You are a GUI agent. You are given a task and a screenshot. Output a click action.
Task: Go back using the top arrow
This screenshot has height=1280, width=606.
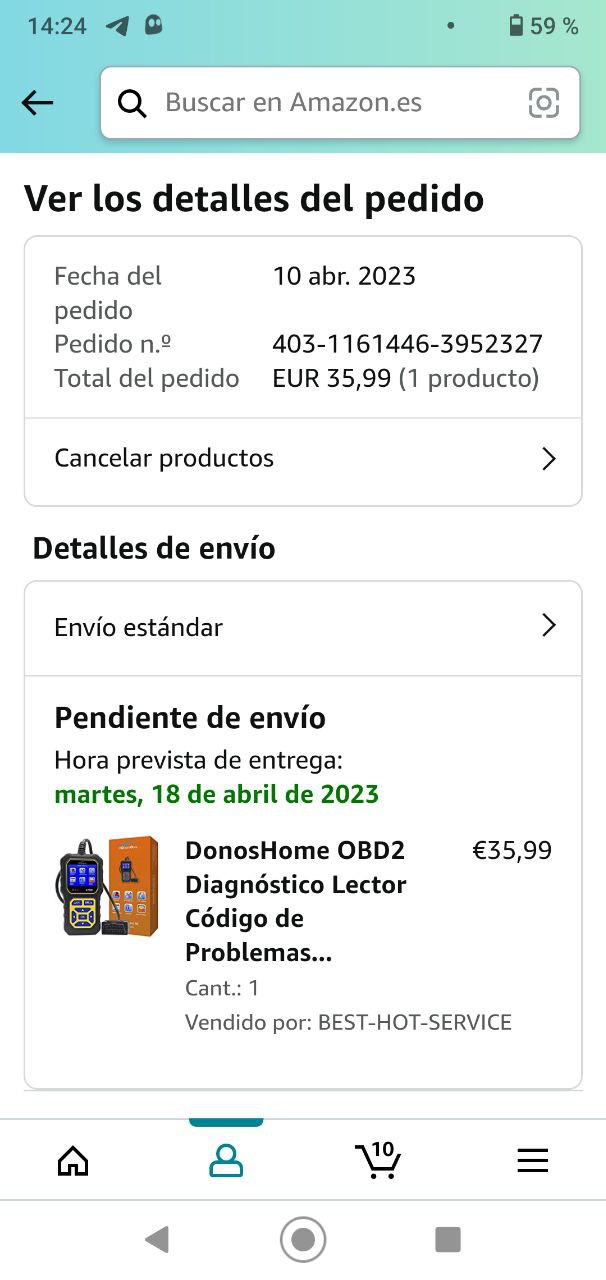37,102
